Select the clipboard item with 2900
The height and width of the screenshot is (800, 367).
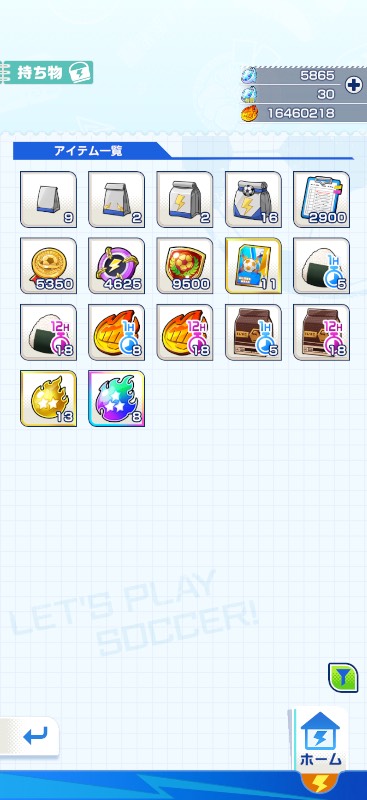coord(322,199)
